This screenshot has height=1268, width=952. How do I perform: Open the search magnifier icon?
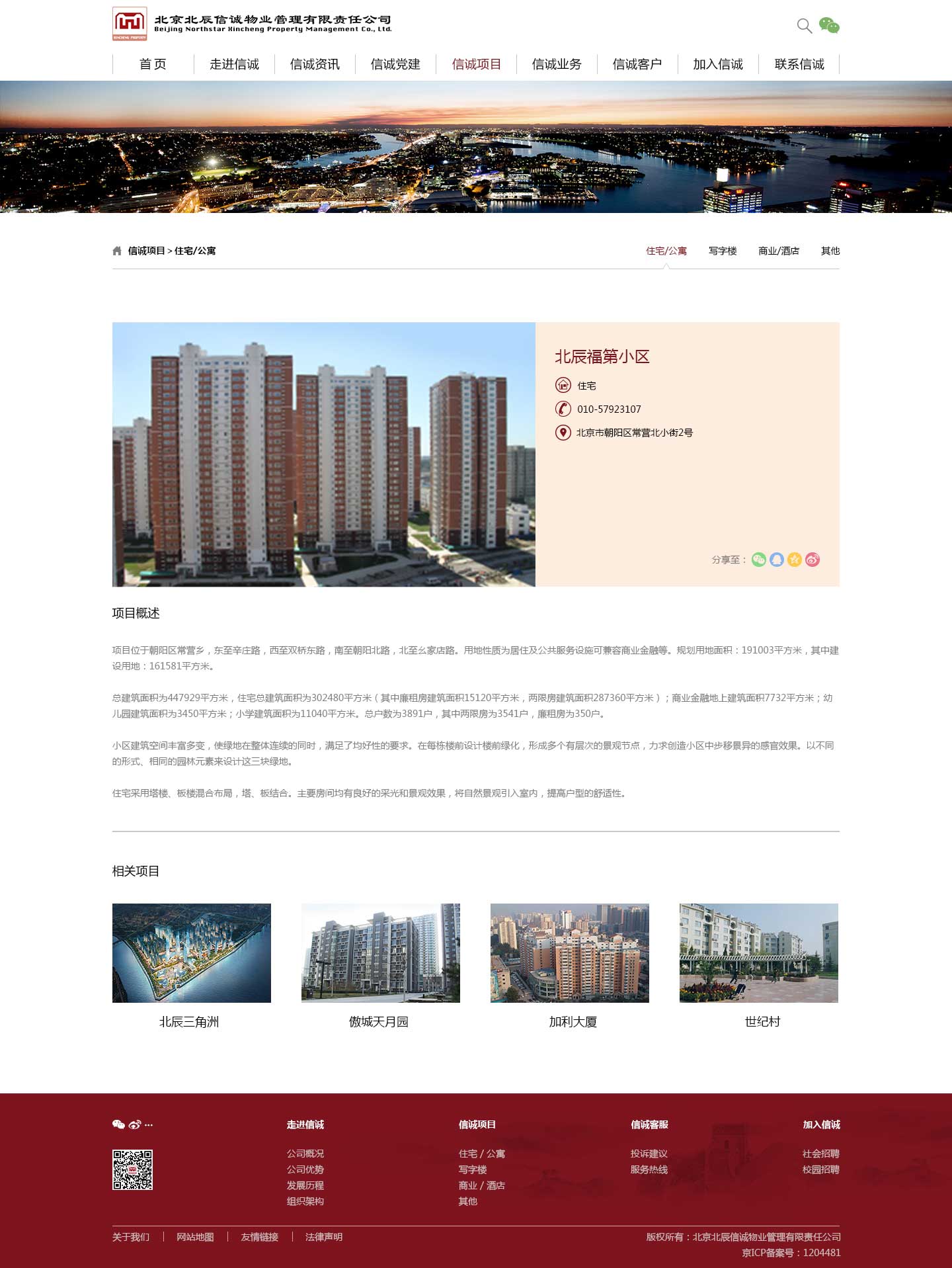coord(804,26)
